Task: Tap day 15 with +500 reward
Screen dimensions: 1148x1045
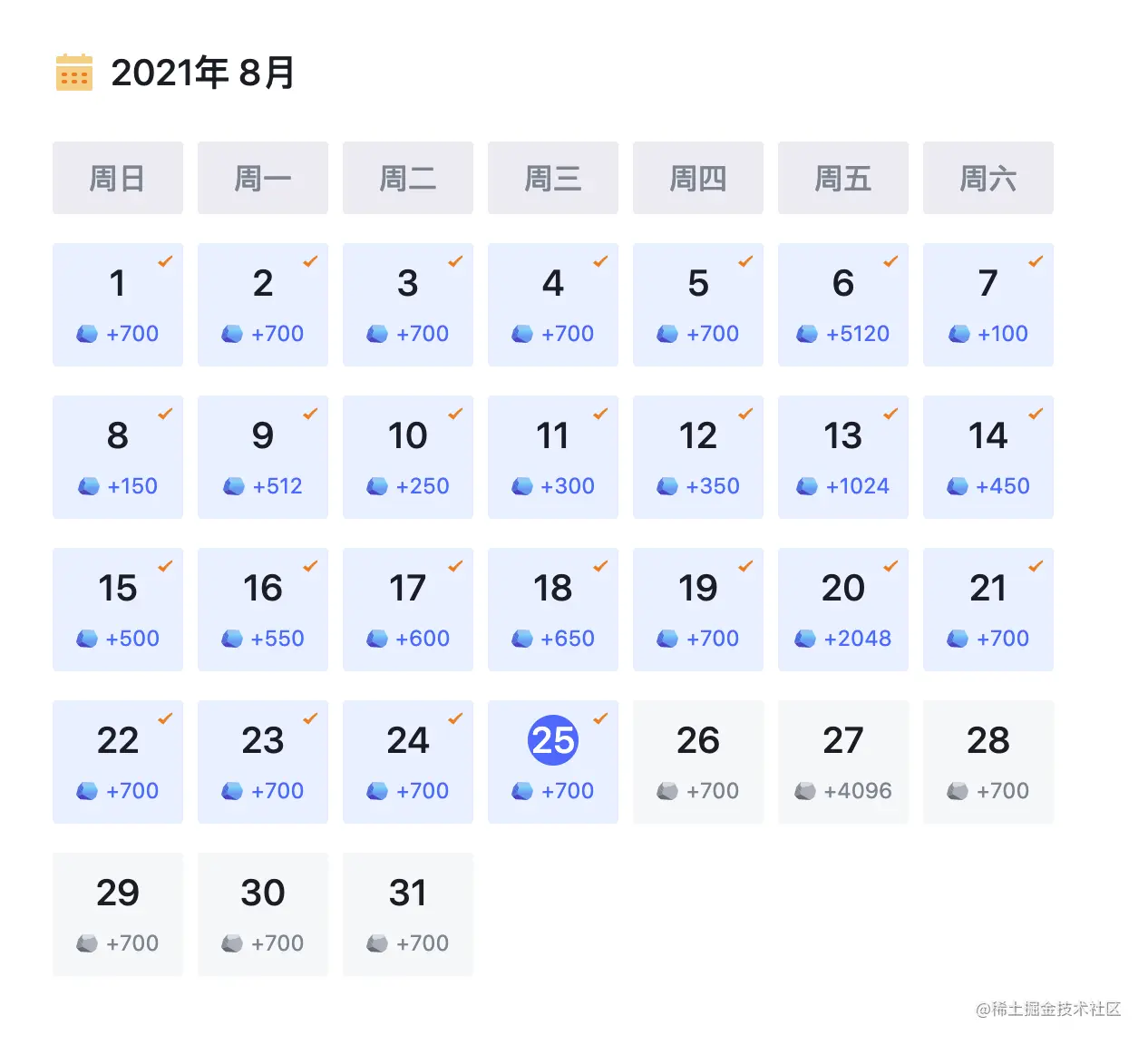Action: click(x=118, y=609)
